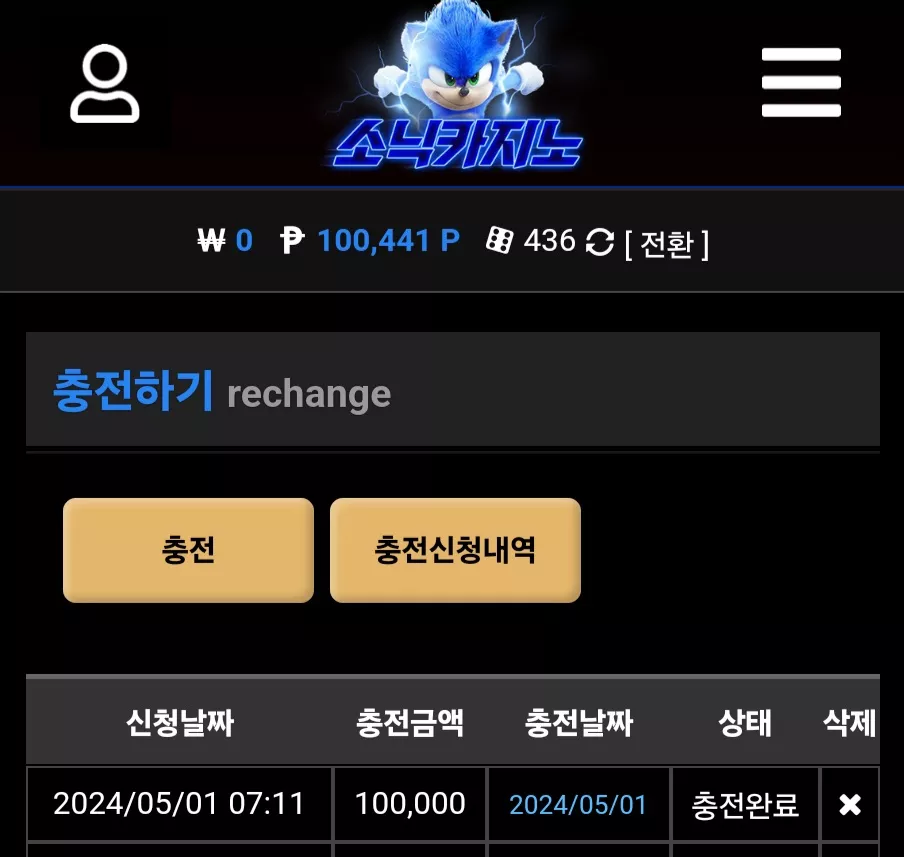Image resolution: width=904 pixels, height=857 pixels.
Task: Open the hamburger menu
Action: coord(801,82)
